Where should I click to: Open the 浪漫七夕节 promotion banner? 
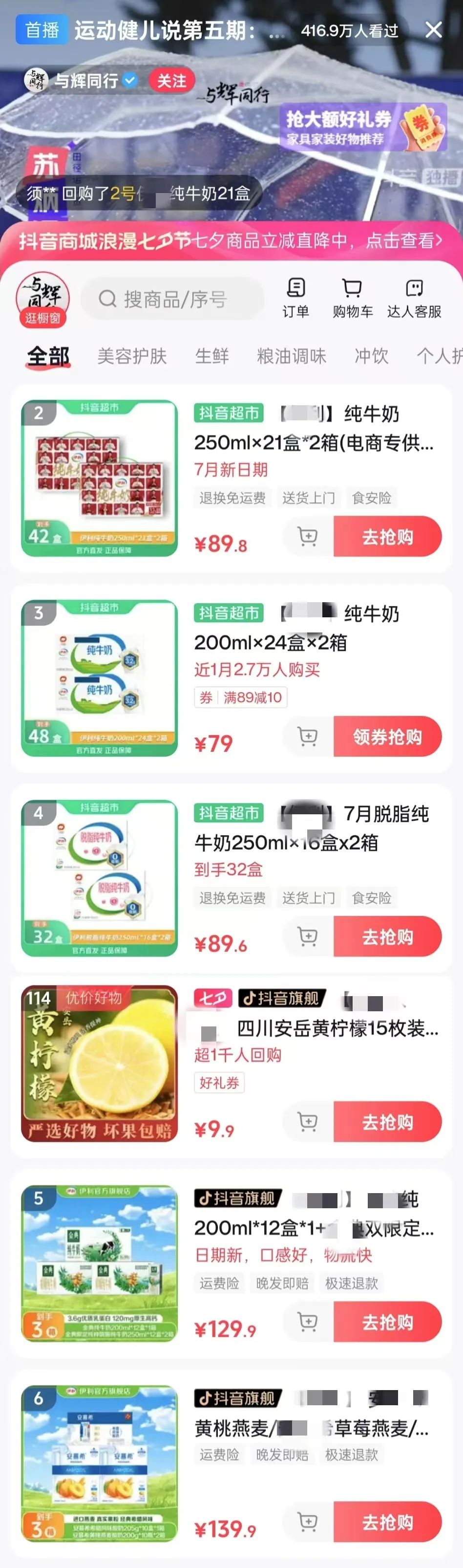click(x=231, y=241)
